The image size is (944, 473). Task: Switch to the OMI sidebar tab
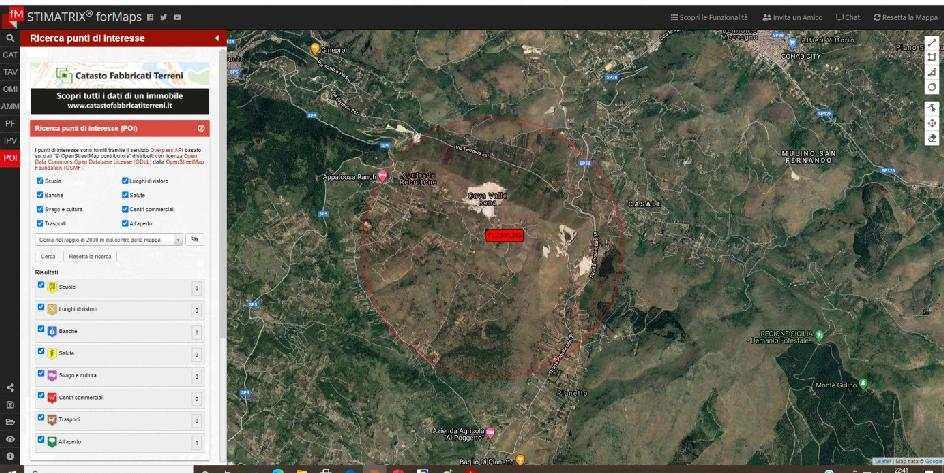click(10, 89)
